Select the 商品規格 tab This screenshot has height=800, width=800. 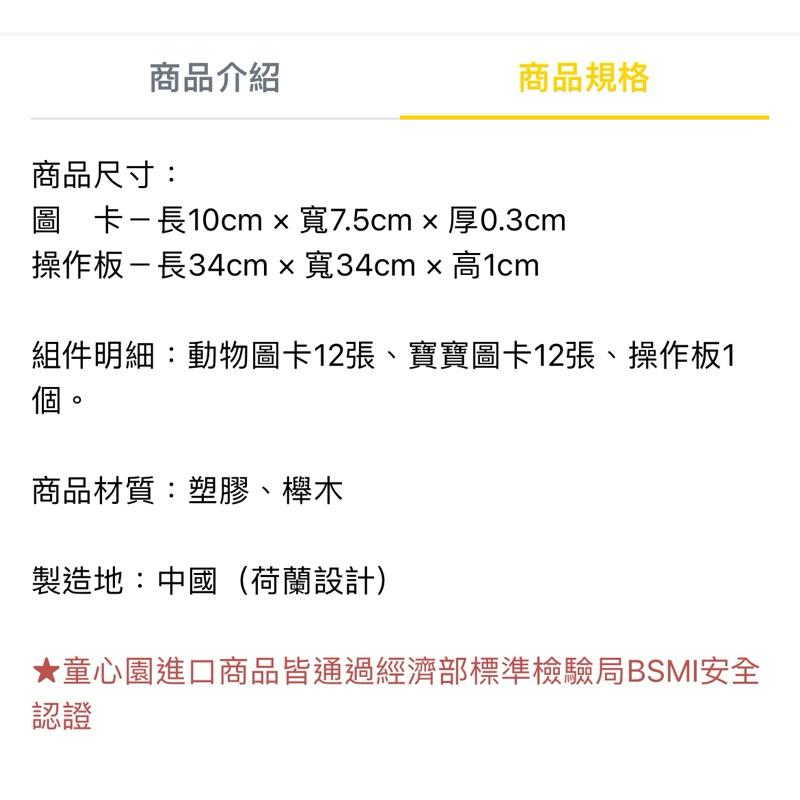(x=584, y=78)
